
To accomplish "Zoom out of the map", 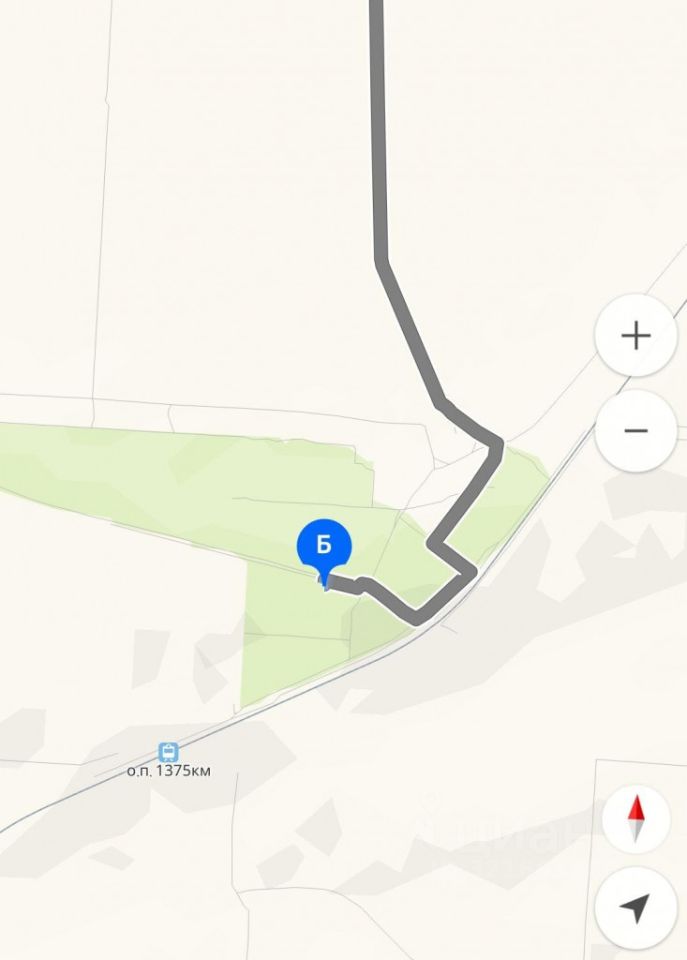I will pyautogui.click(x=635, y=431).
